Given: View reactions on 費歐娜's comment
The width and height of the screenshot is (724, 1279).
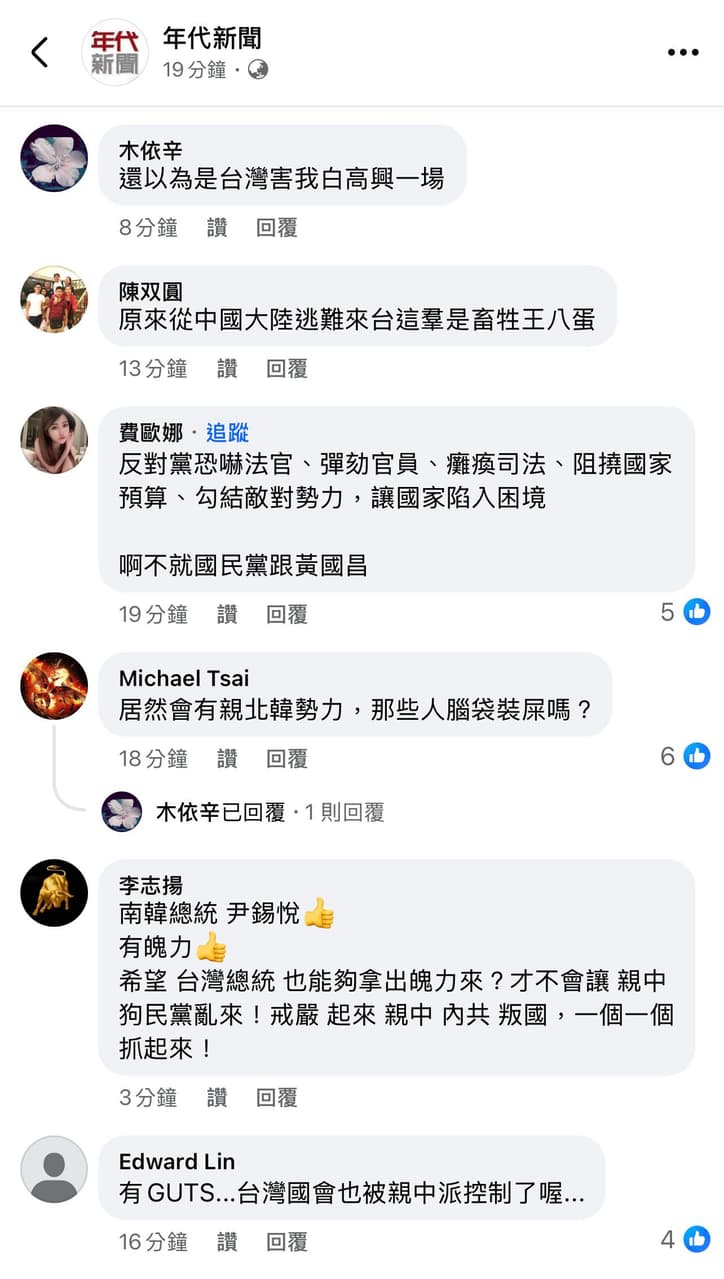Looking at the screenshot, I should coord(686,612).
